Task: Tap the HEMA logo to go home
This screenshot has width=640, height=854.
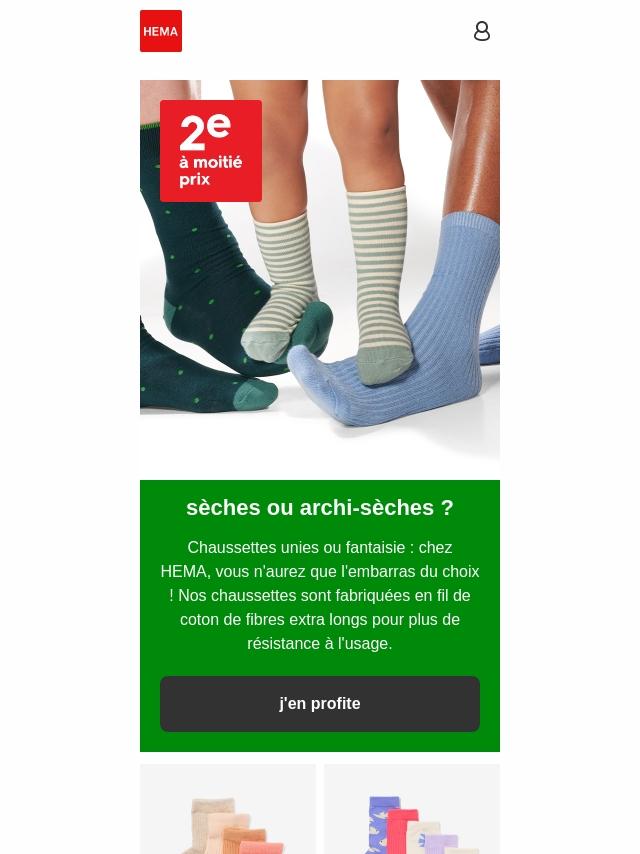Action: pos(161,31)
